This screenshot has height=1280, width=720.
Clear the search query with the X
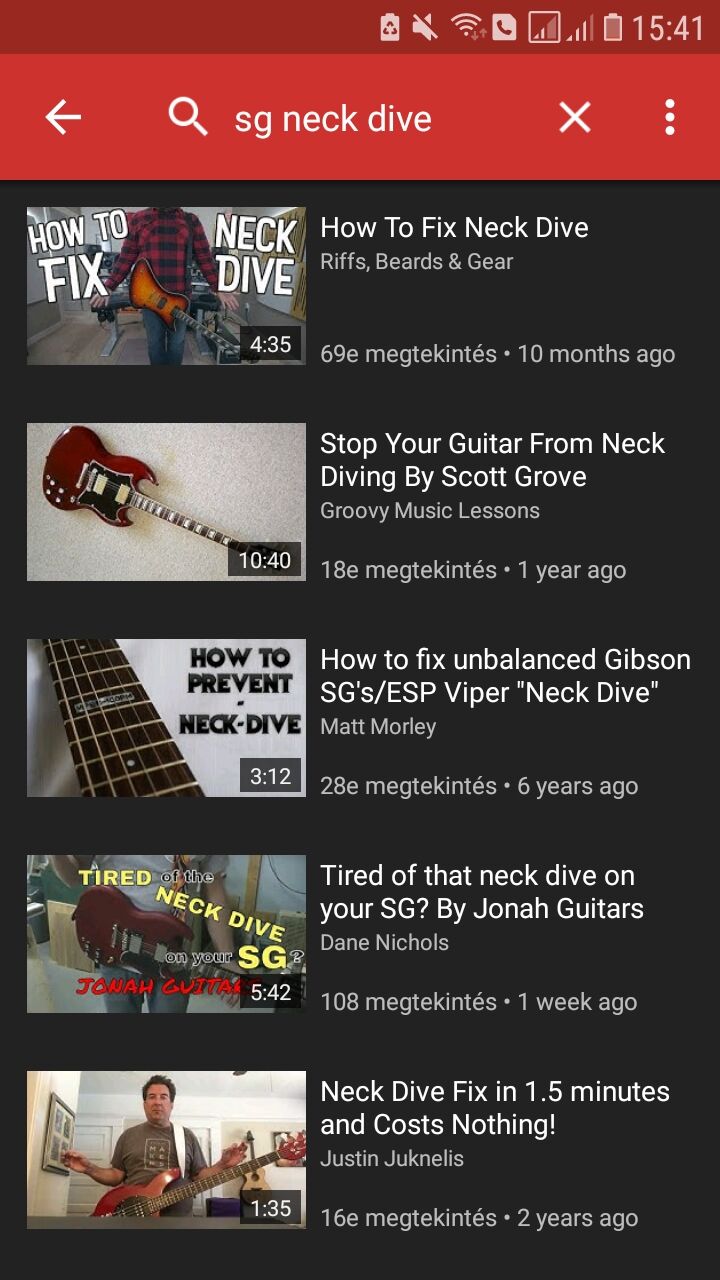point(575,118)
